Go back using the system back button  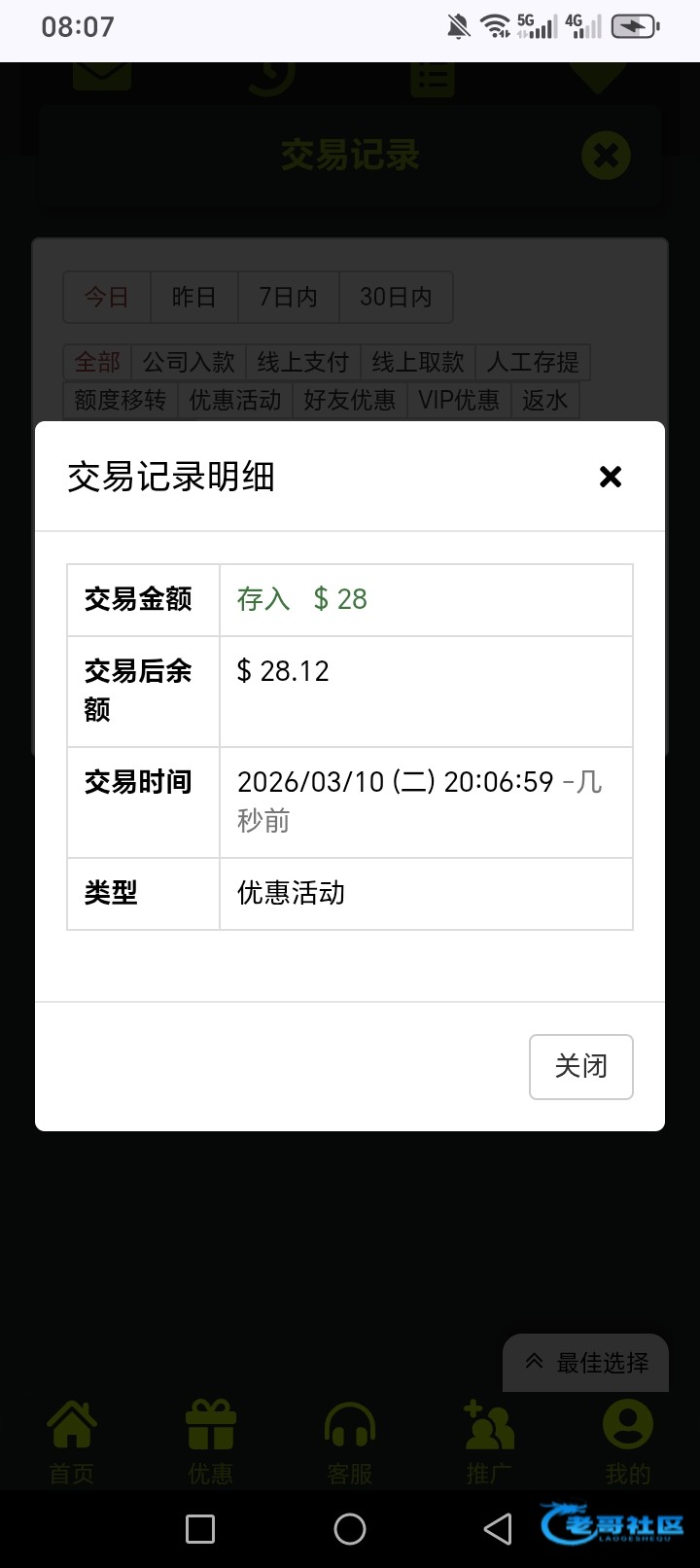[x=498, y=1529]
